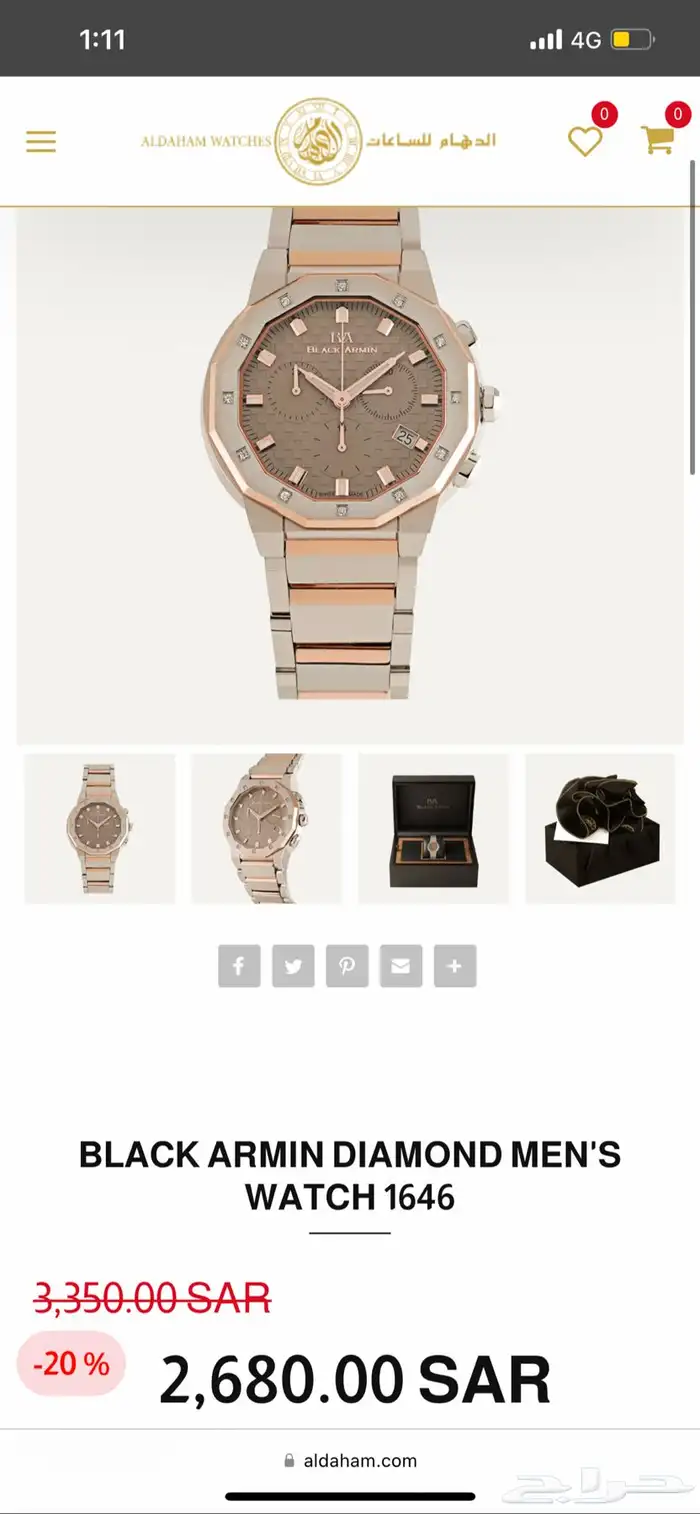Show the open watch box thumbnail
Screen dimensions: 700x1514
coord(434,829)
